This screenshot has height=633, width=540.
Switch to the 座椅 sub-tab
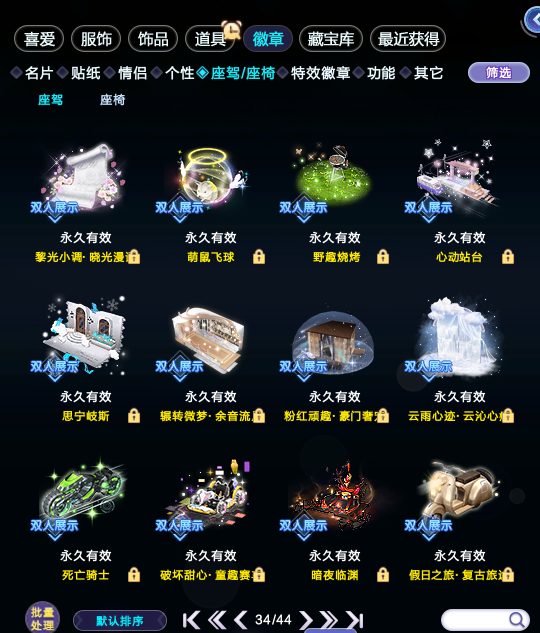tap(113, 100)
